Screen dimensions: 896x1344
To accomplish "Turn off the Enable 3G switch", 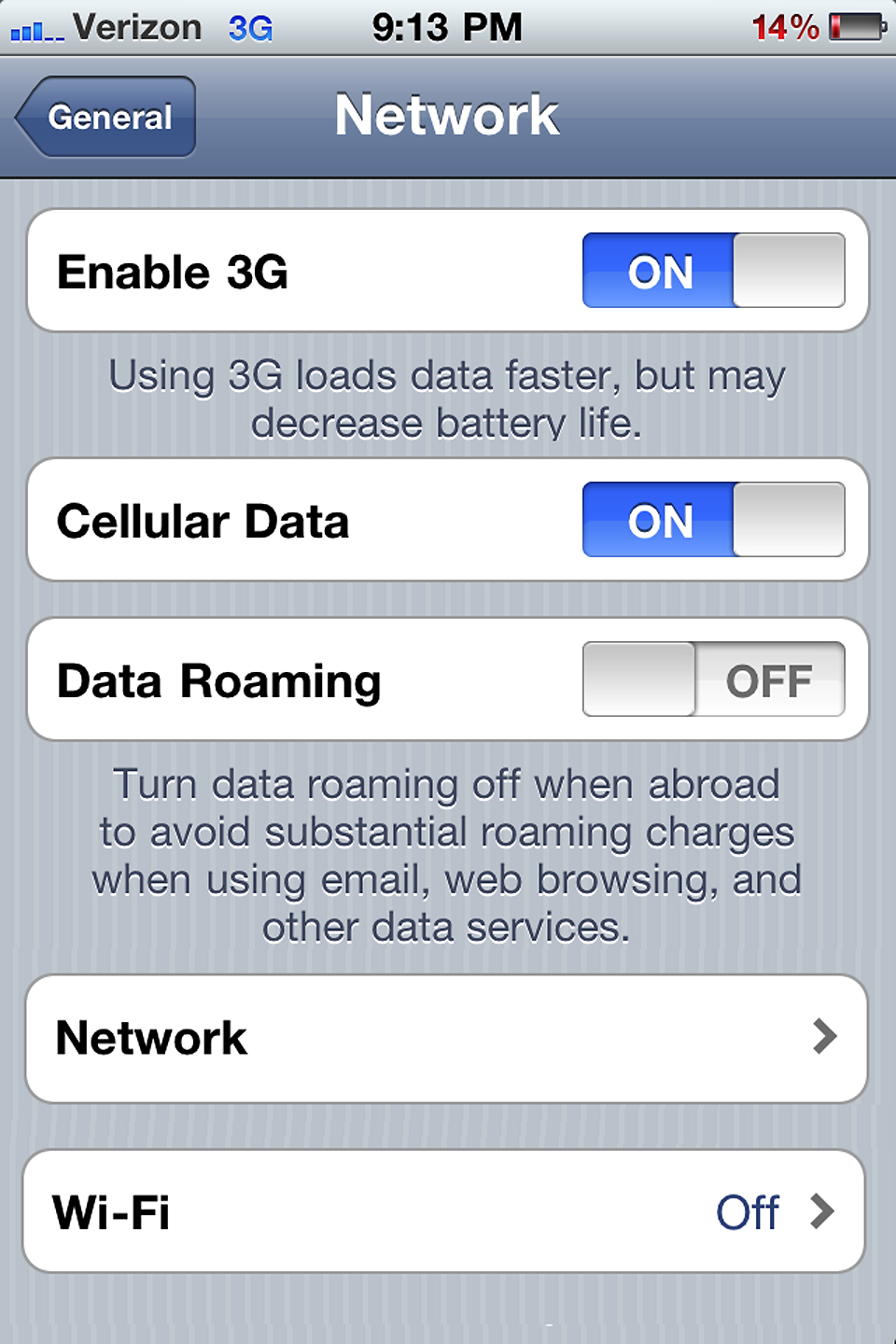I will (x=713, y=271).
